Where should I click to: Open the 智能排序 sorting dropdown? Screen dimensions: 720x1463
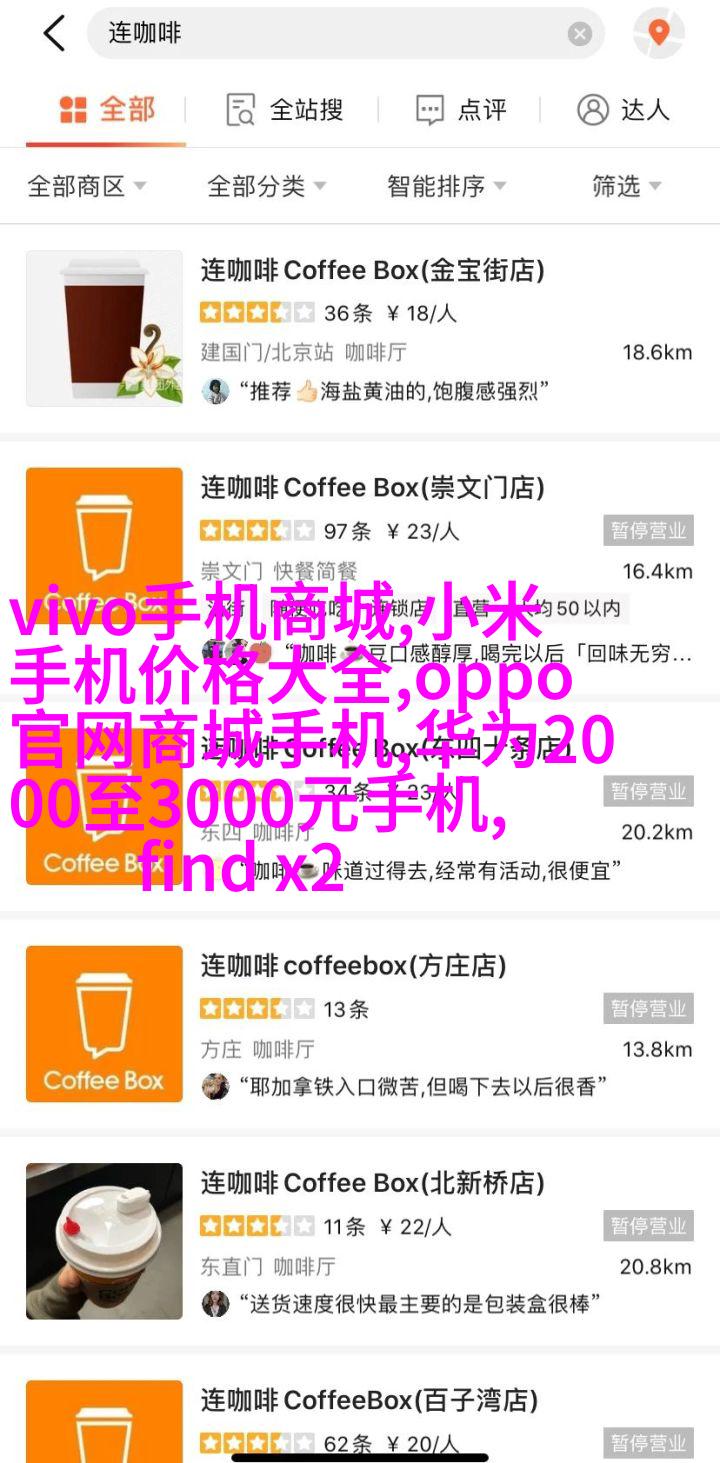pyautogui.click(x=446, y=186)
